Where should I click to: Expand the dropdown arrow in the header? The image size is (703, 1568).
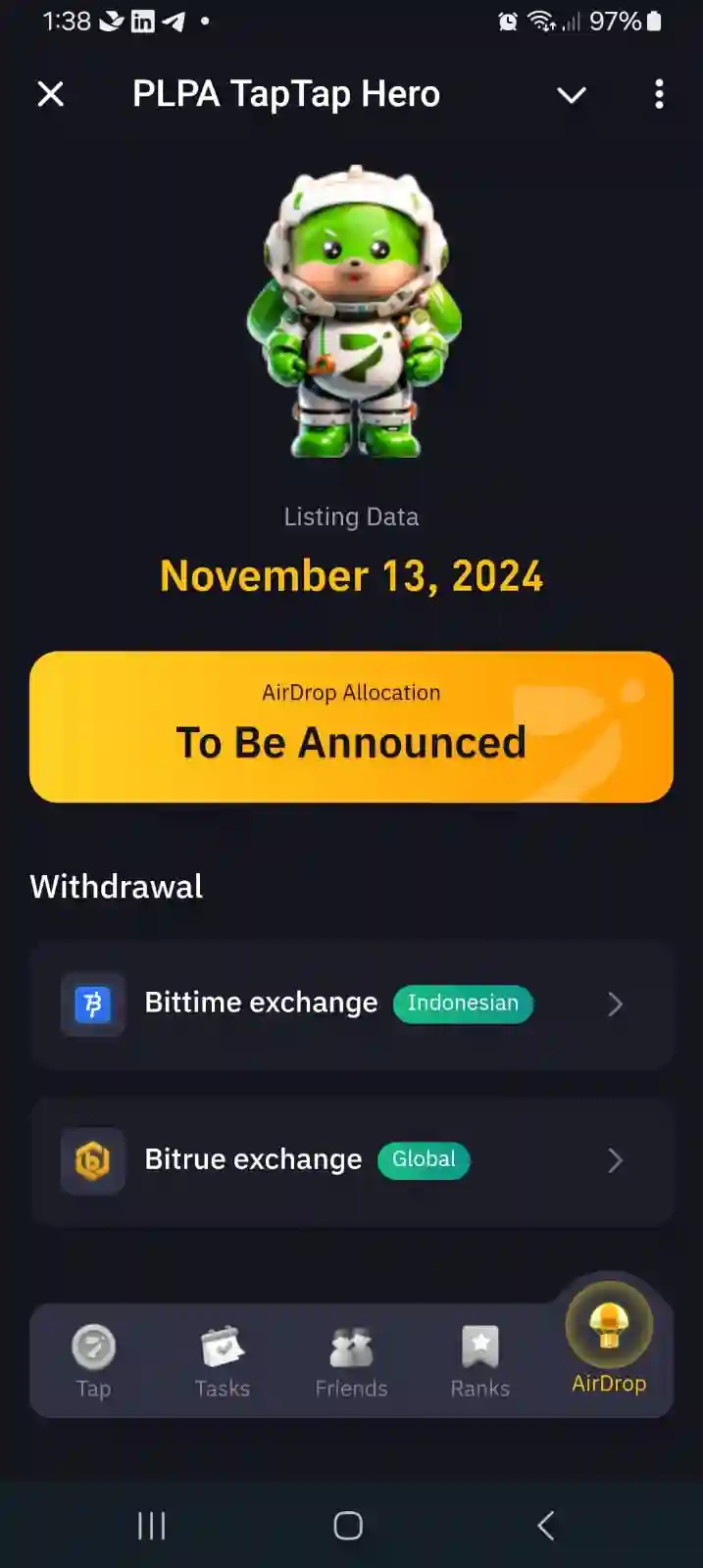point(571,95)
